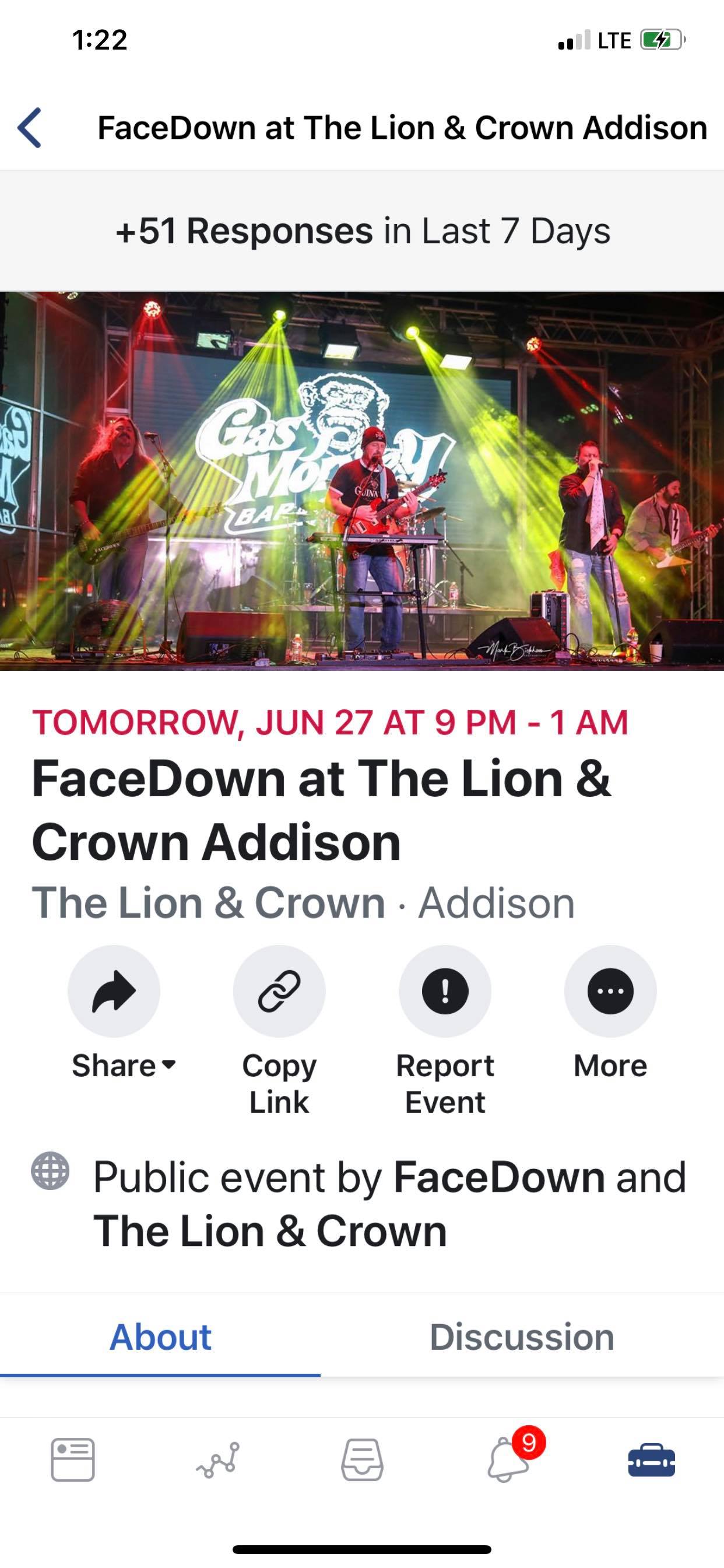Open the inbox tray tab
This screenshot has height=1568, width=724.
click(x=362, y=1459)
